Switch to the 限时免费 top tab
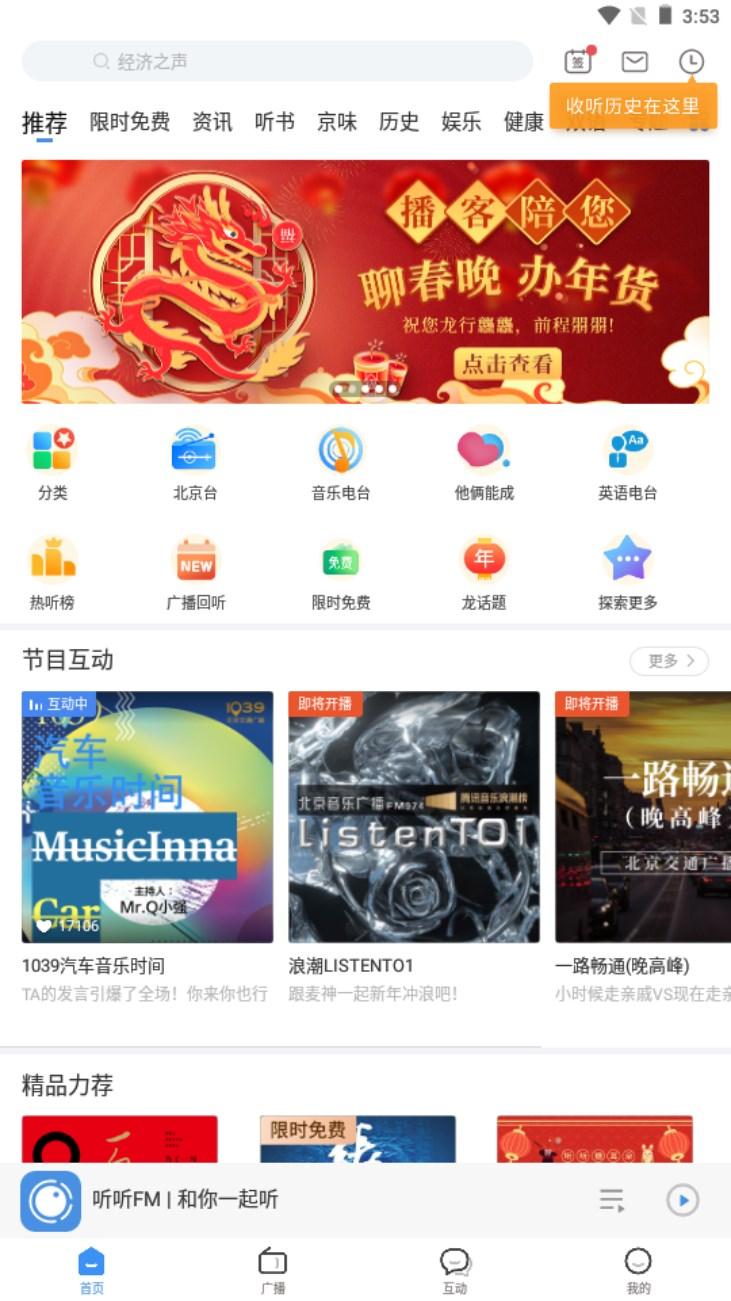 129,122
